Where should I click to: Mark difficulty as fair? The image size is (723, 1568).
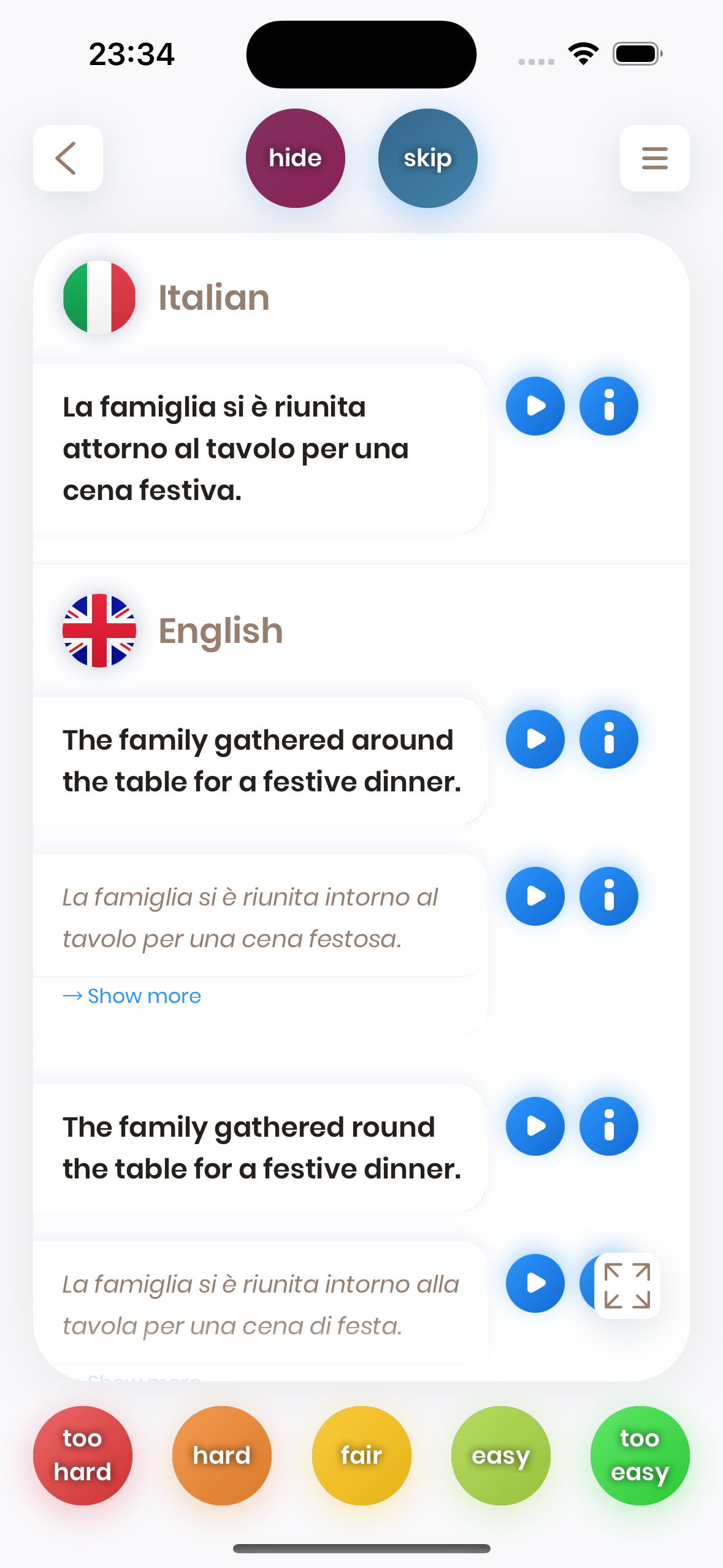[361, 1455]
